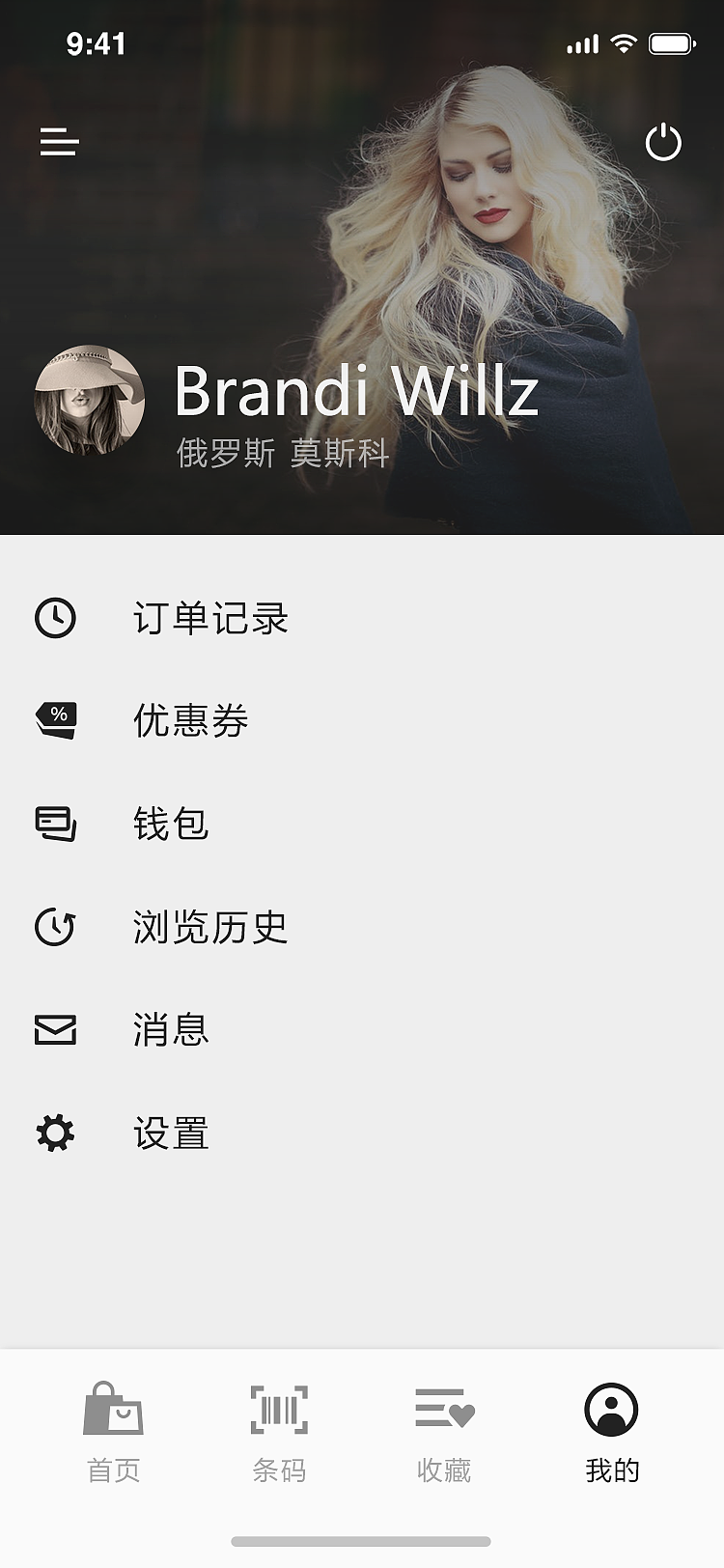The width and height of the screenshot is (724, 1568).
Task: Open the shopping bag home icon
Action: [x=113, y=1411]
